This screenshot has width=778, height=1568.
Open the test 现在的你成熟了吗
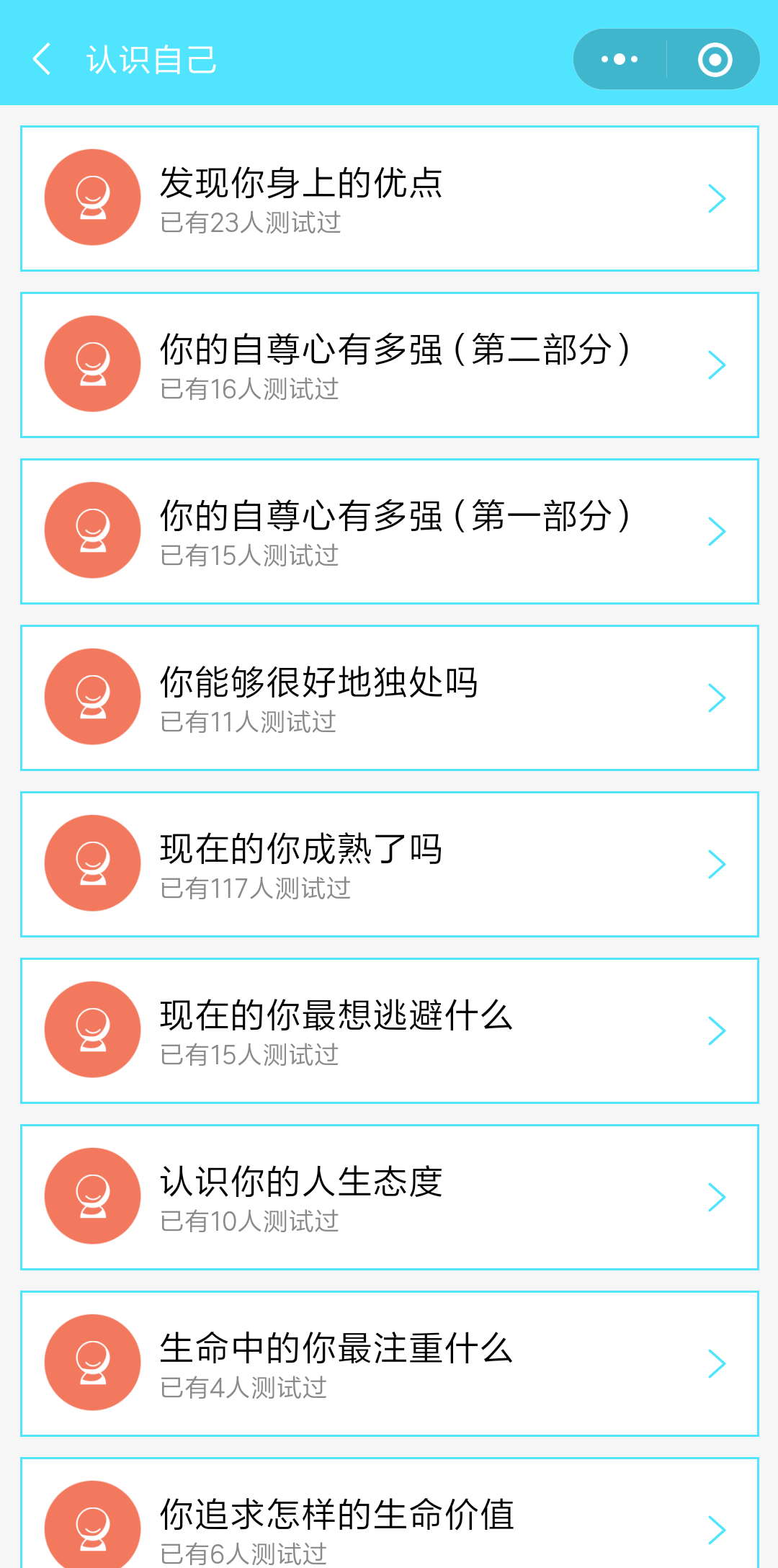390,865
